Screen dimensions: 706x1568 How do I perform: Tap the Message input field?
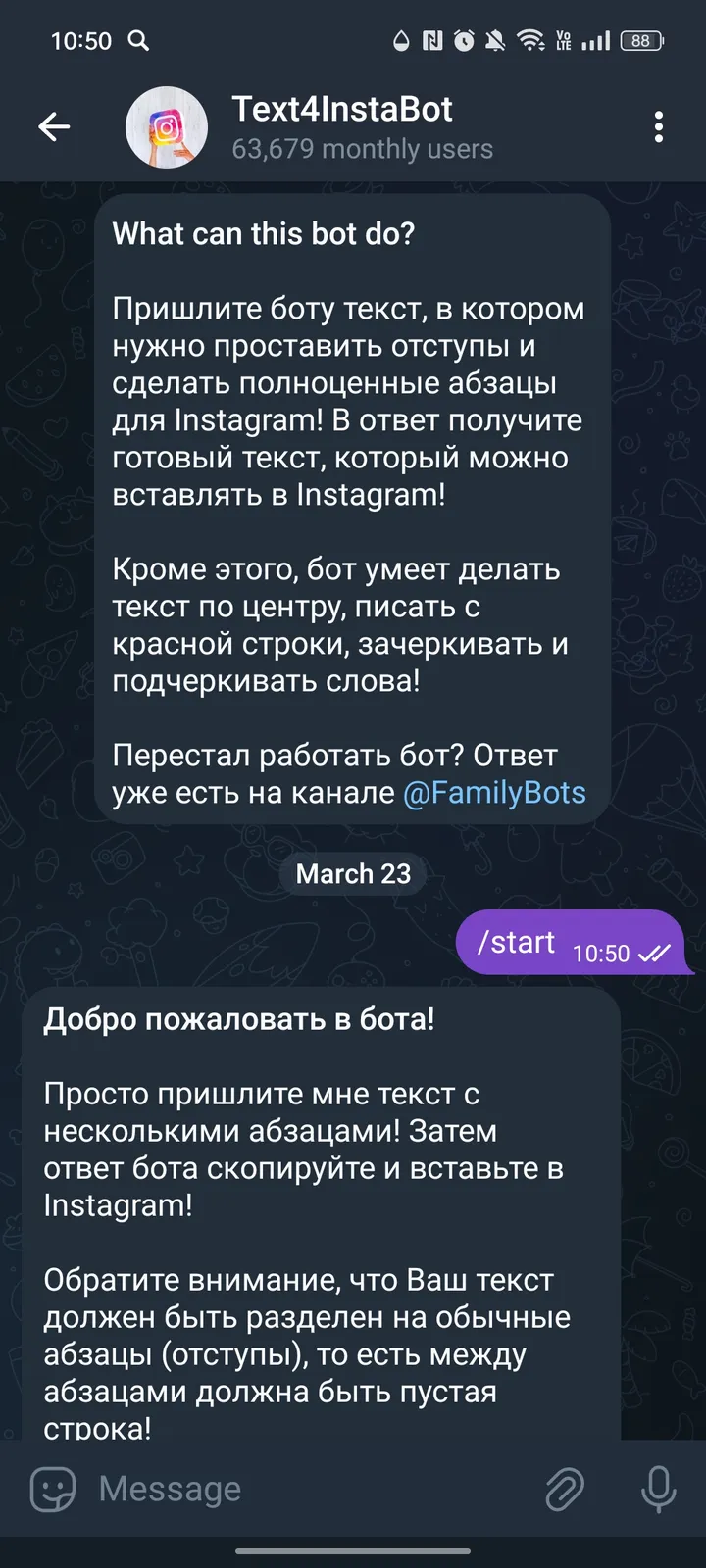[245, 1489]
